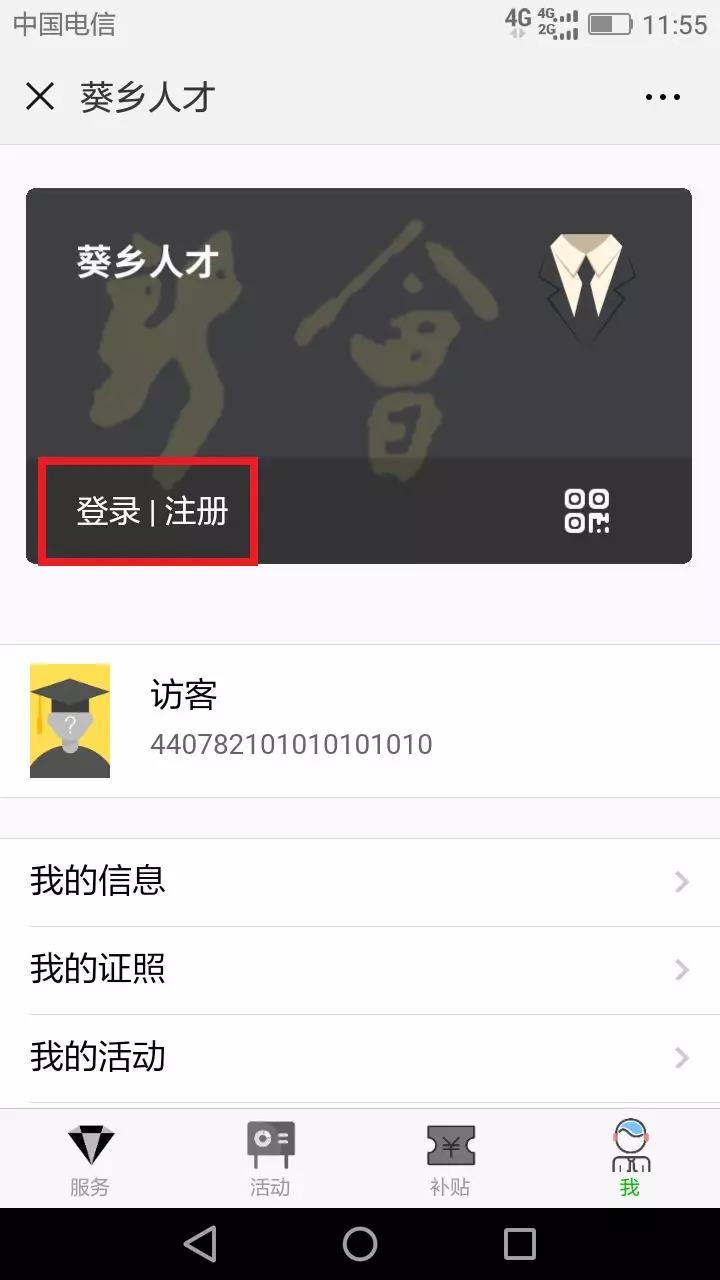Go back using system back button
720x1280 pixels.
[200, 1244]
